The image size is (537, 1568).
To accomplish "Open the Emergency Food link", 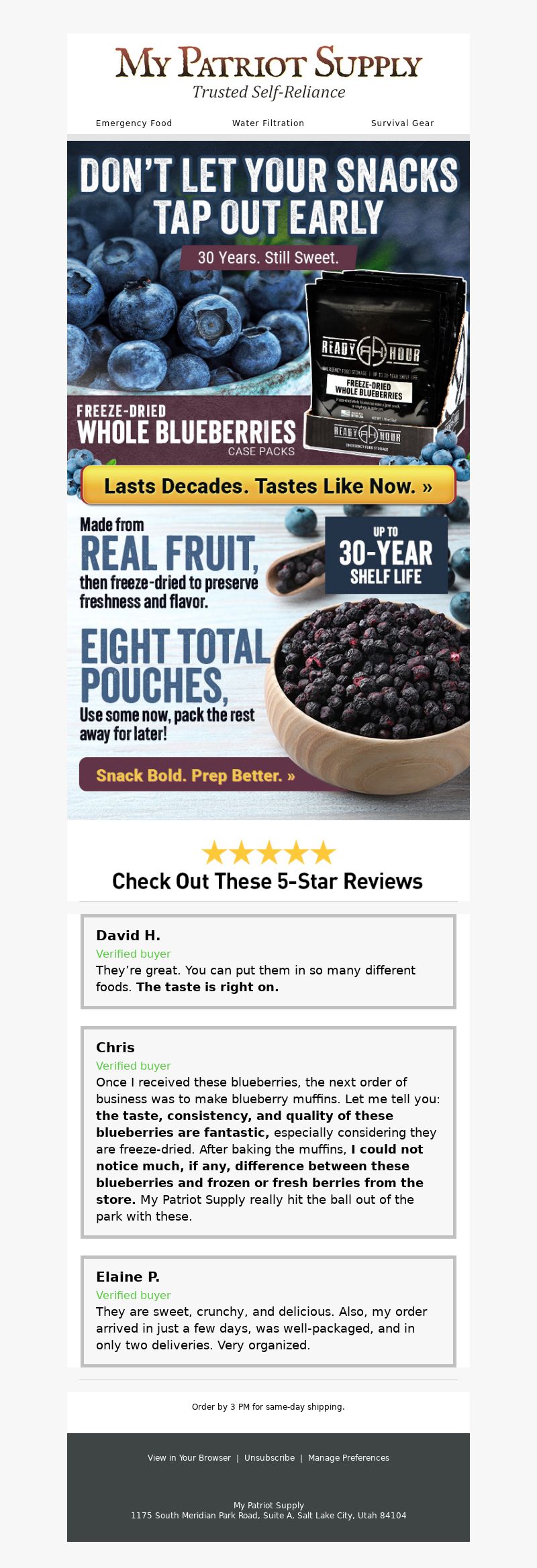I will (134, 123).
